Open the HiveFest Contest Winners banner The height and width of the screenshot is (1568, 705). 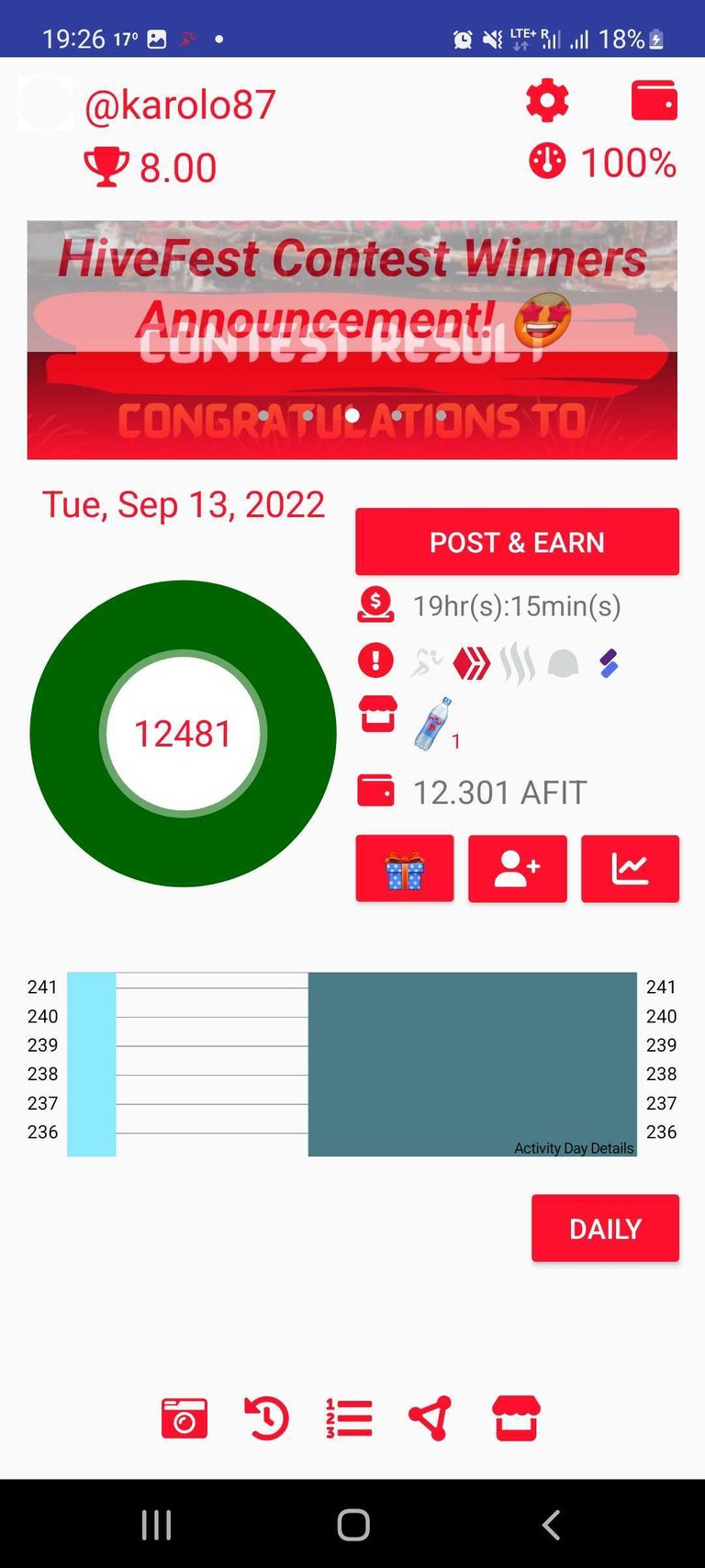click(352, 340)
